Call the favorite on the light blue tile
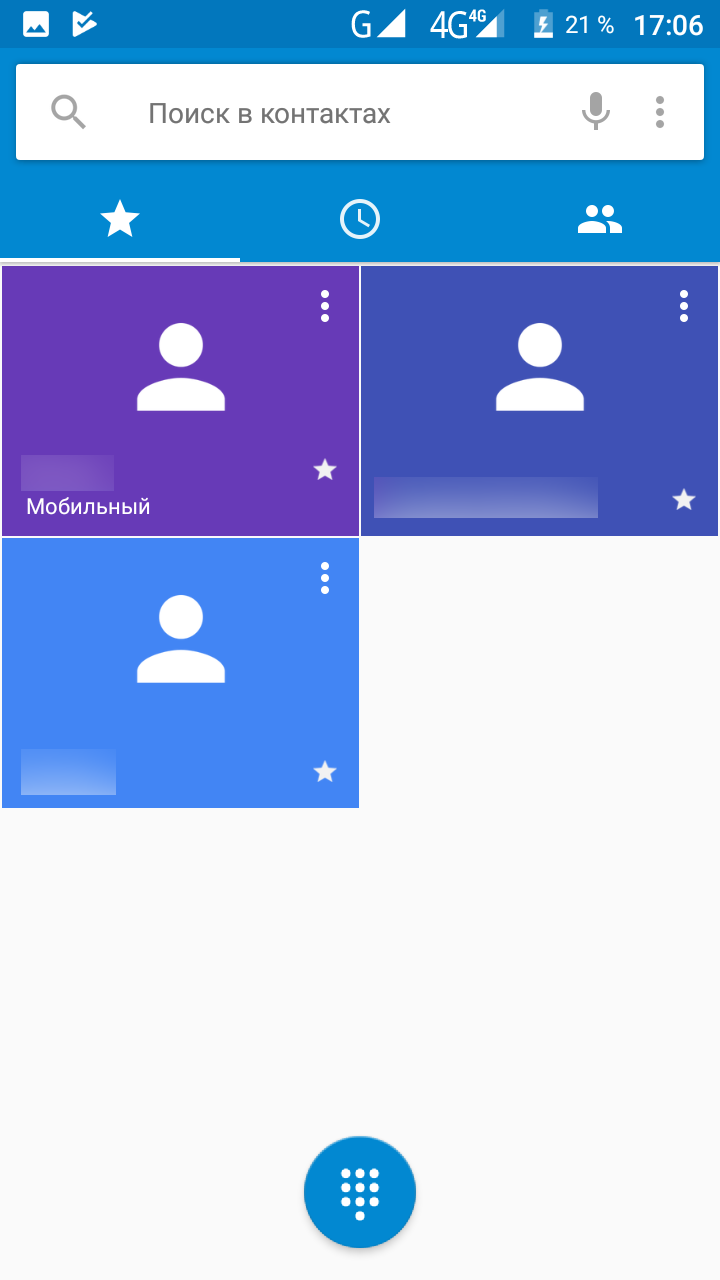 180,672
